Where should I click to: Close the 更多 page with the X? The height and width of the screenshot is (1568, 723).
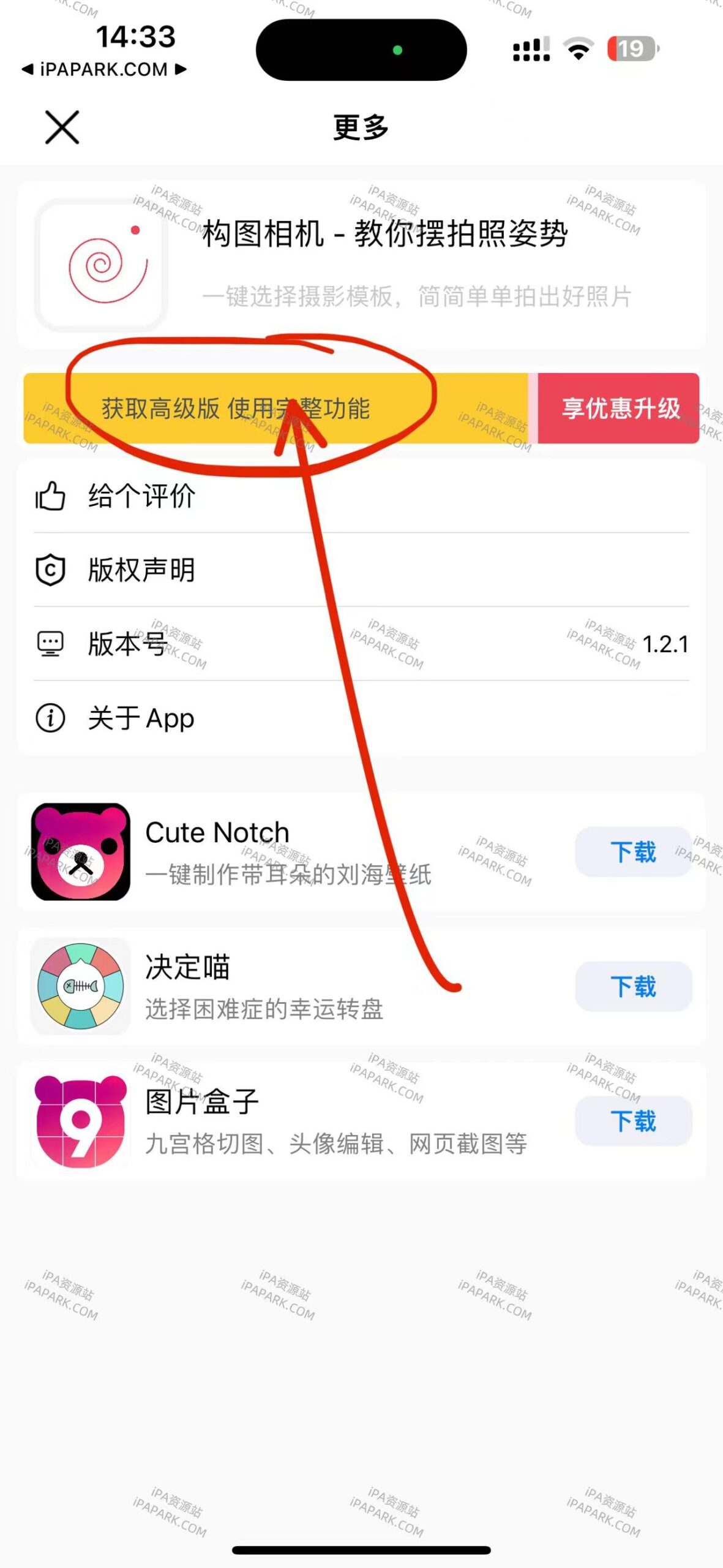click(61, 127)
